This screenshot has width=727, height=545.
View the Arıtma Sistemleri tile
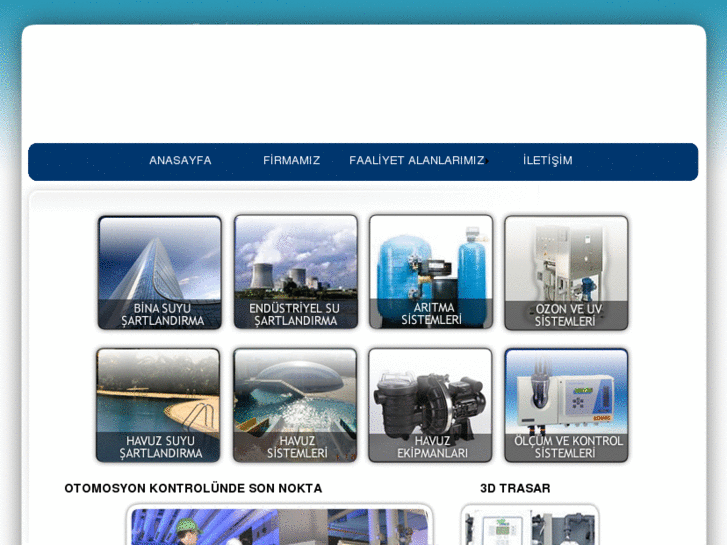(431, 273)
